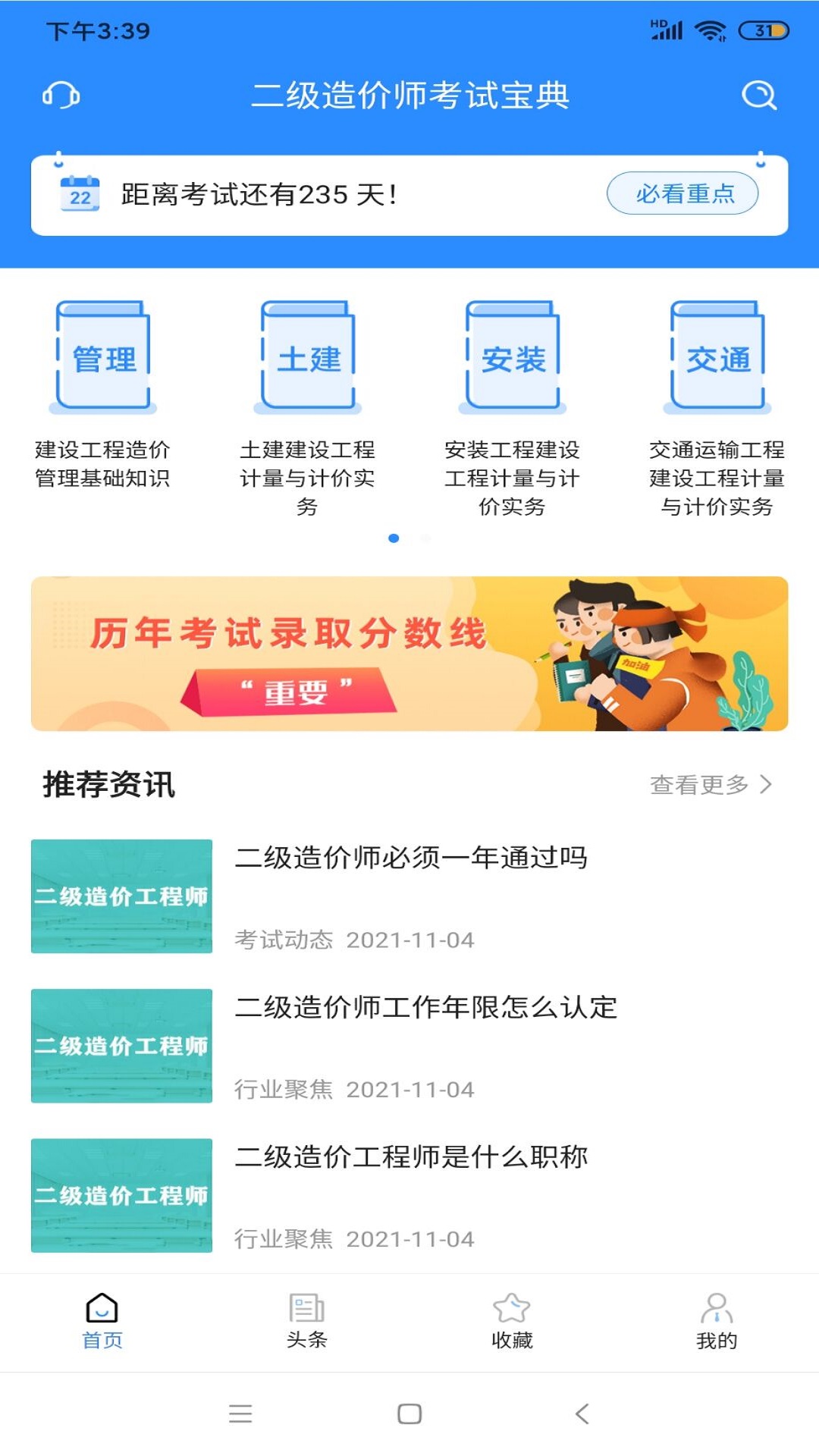Tap the 必看重点 button
The image size is (819, 1456).
click(685, 193)
